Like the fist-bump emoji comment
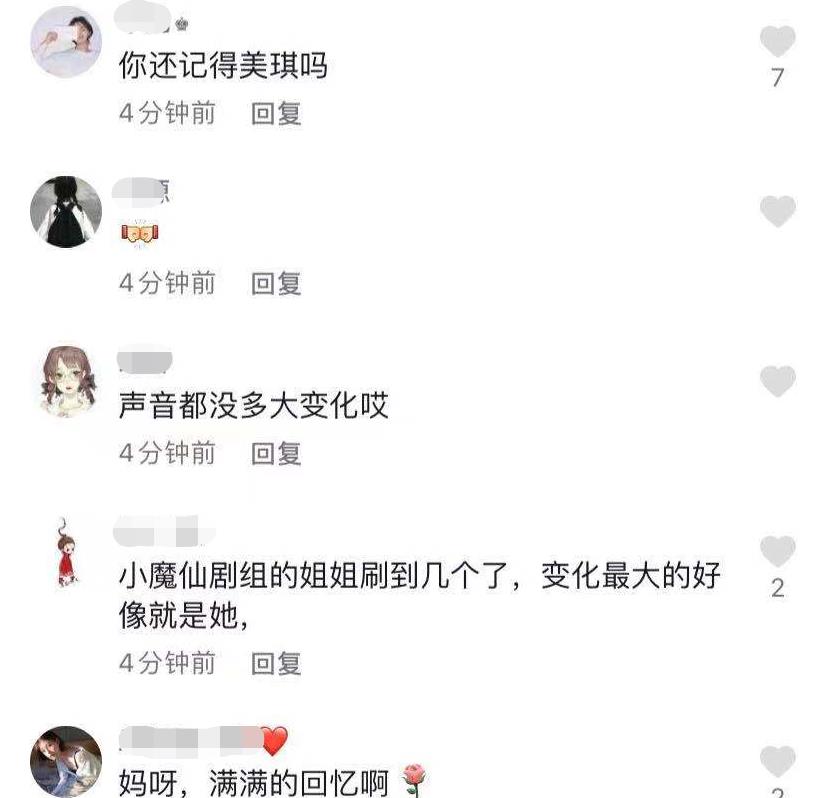Image resolution: width=825 pixels, height=798 pixels. [x=777, y=212]
